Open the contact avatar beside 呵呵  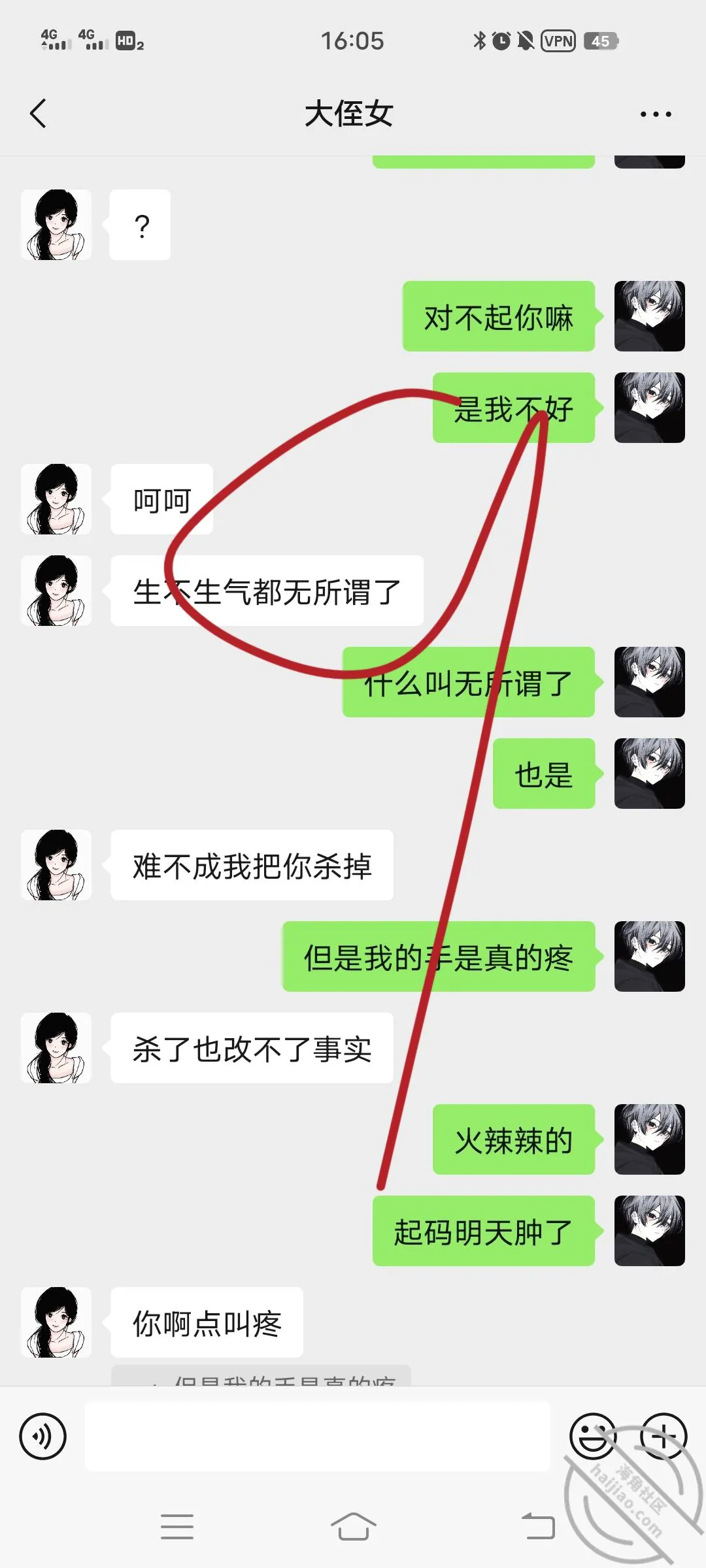(56, 499)
